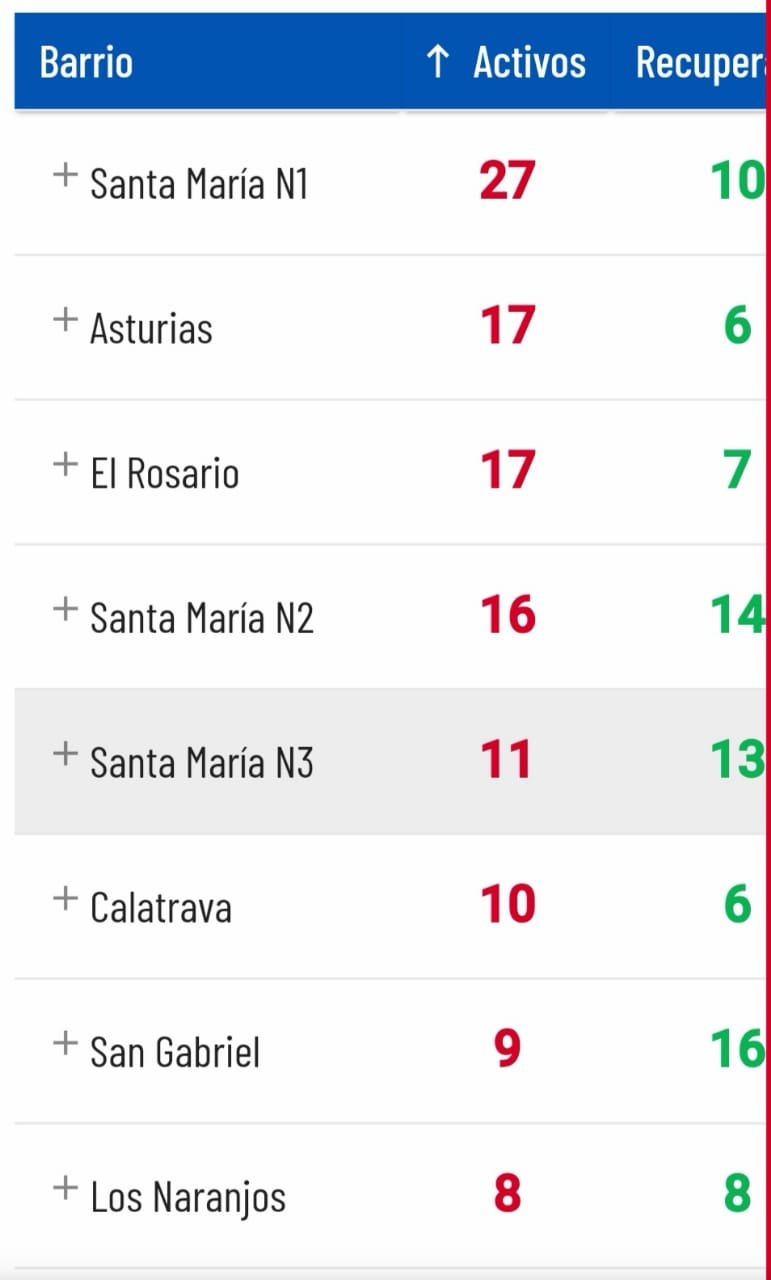Sort by the Recuperados column header

698,62
